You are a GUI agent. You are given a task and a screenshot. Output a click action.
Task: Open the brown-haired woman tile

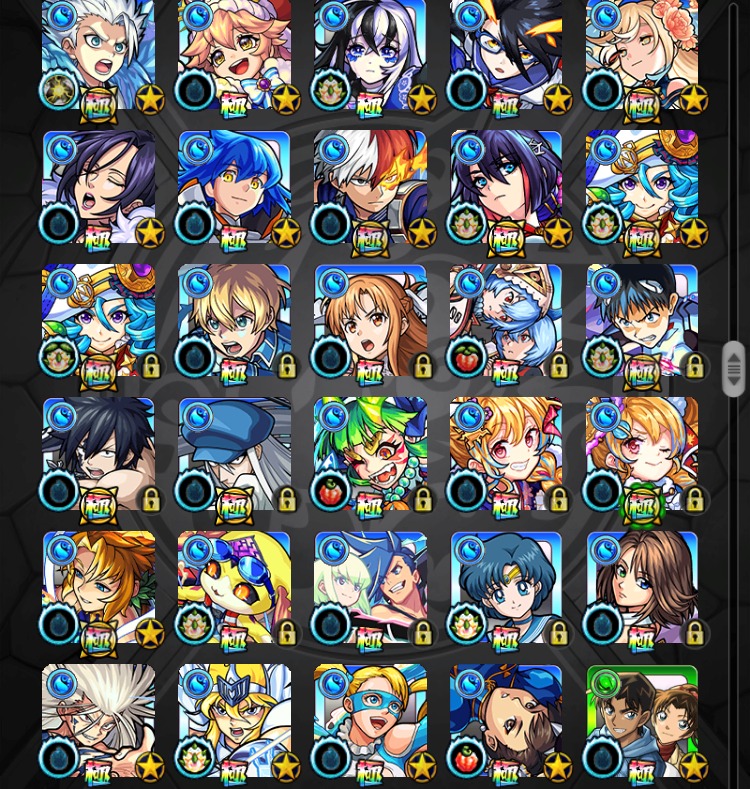pos(642,588)
